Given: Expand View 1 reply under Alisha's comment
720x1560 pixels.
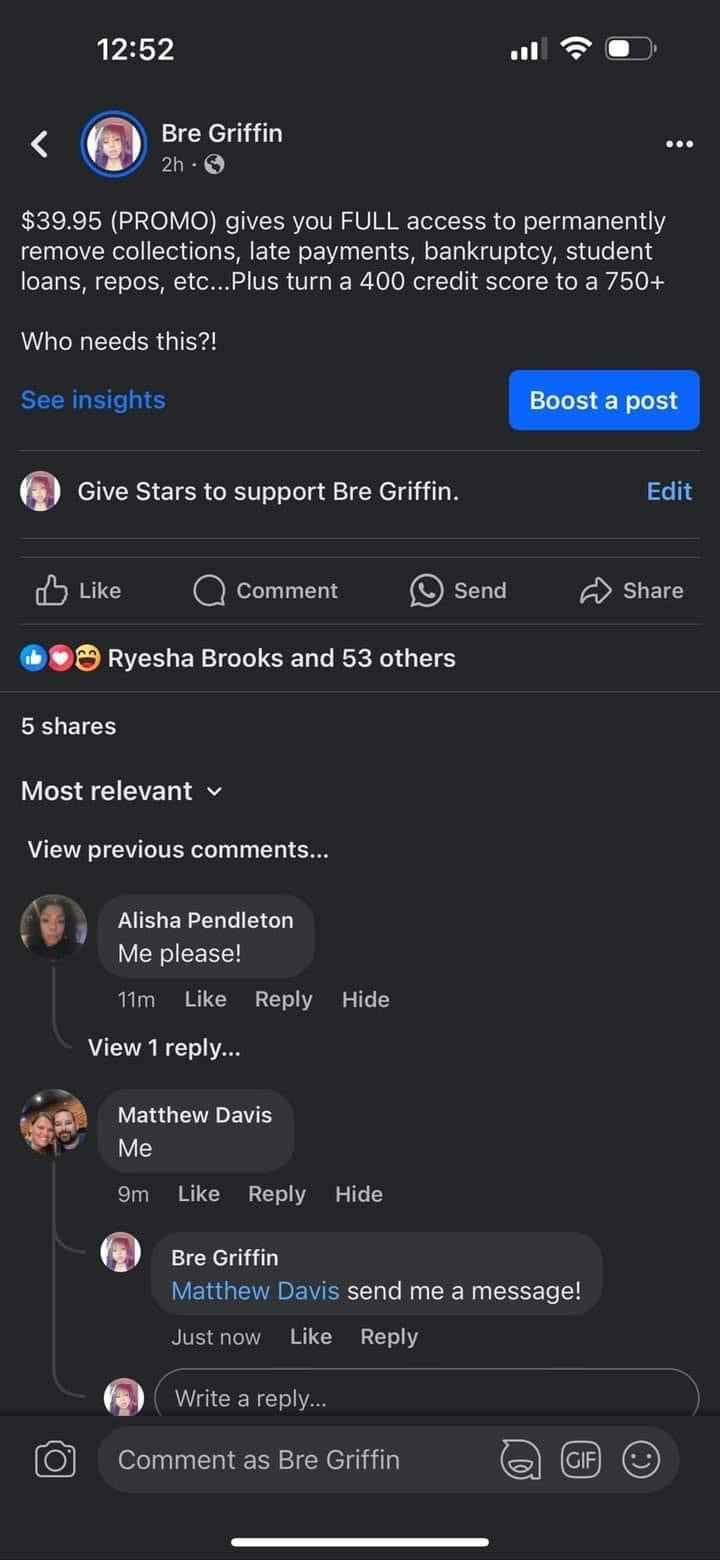Looking at the screenshot, I should tap(164, 1048).
